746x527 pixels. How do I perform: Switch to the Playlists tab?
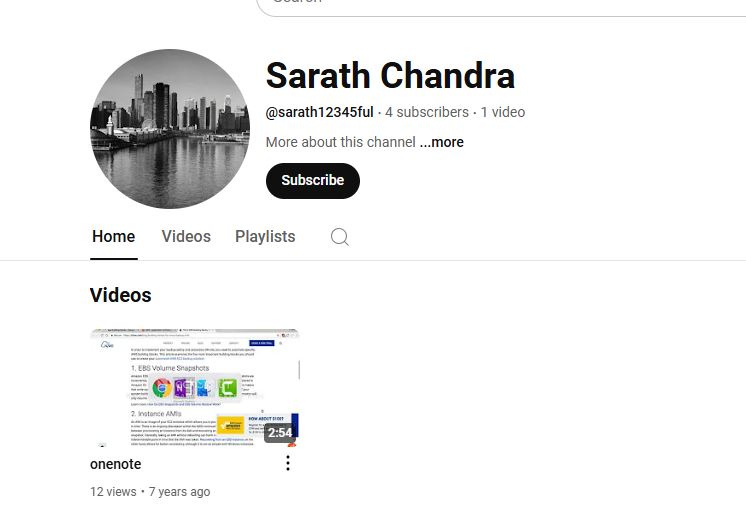(265, 237)
